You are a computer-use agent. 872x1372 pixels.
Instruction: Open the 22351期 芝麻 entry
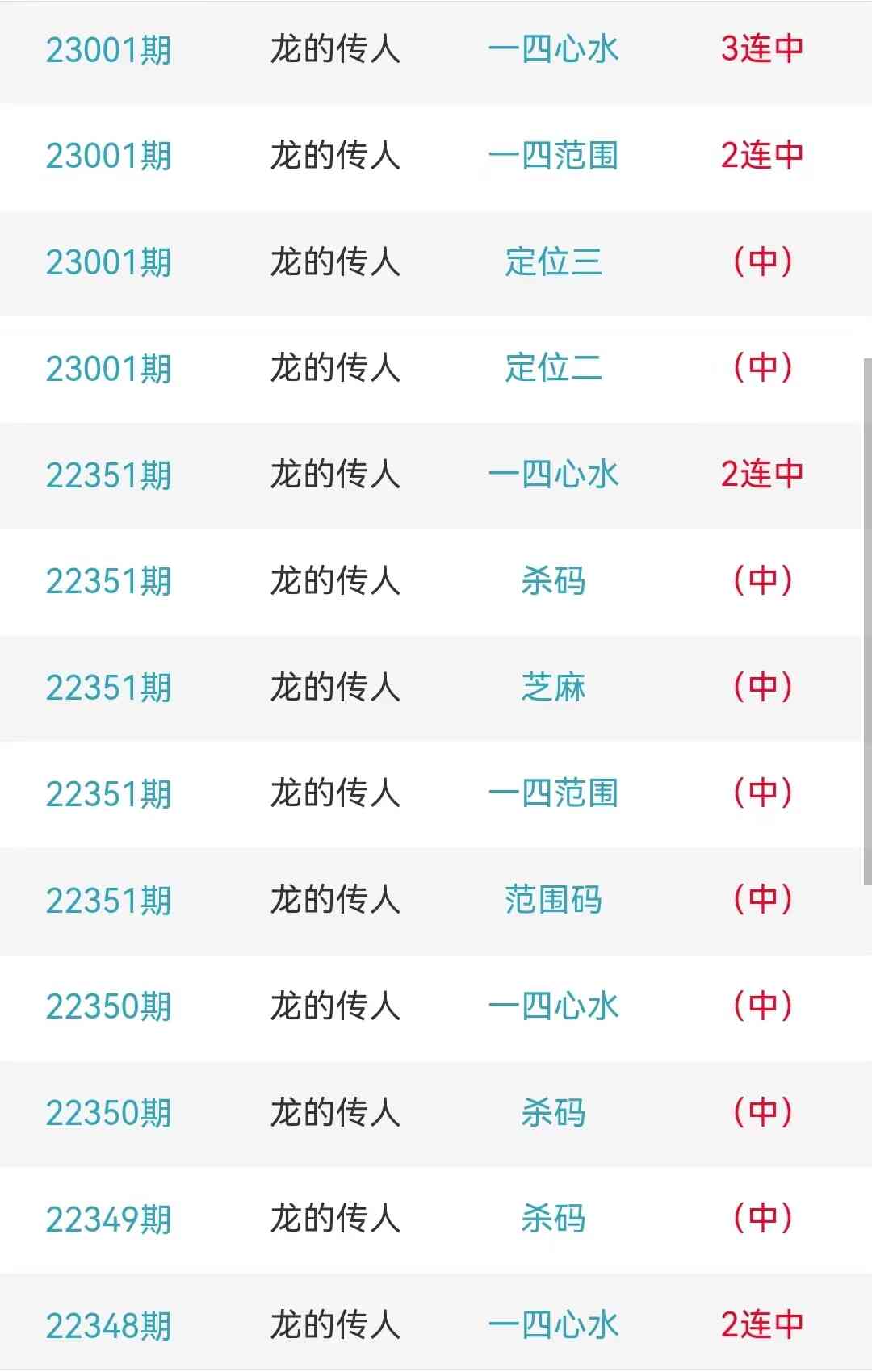tap(553, 688)
